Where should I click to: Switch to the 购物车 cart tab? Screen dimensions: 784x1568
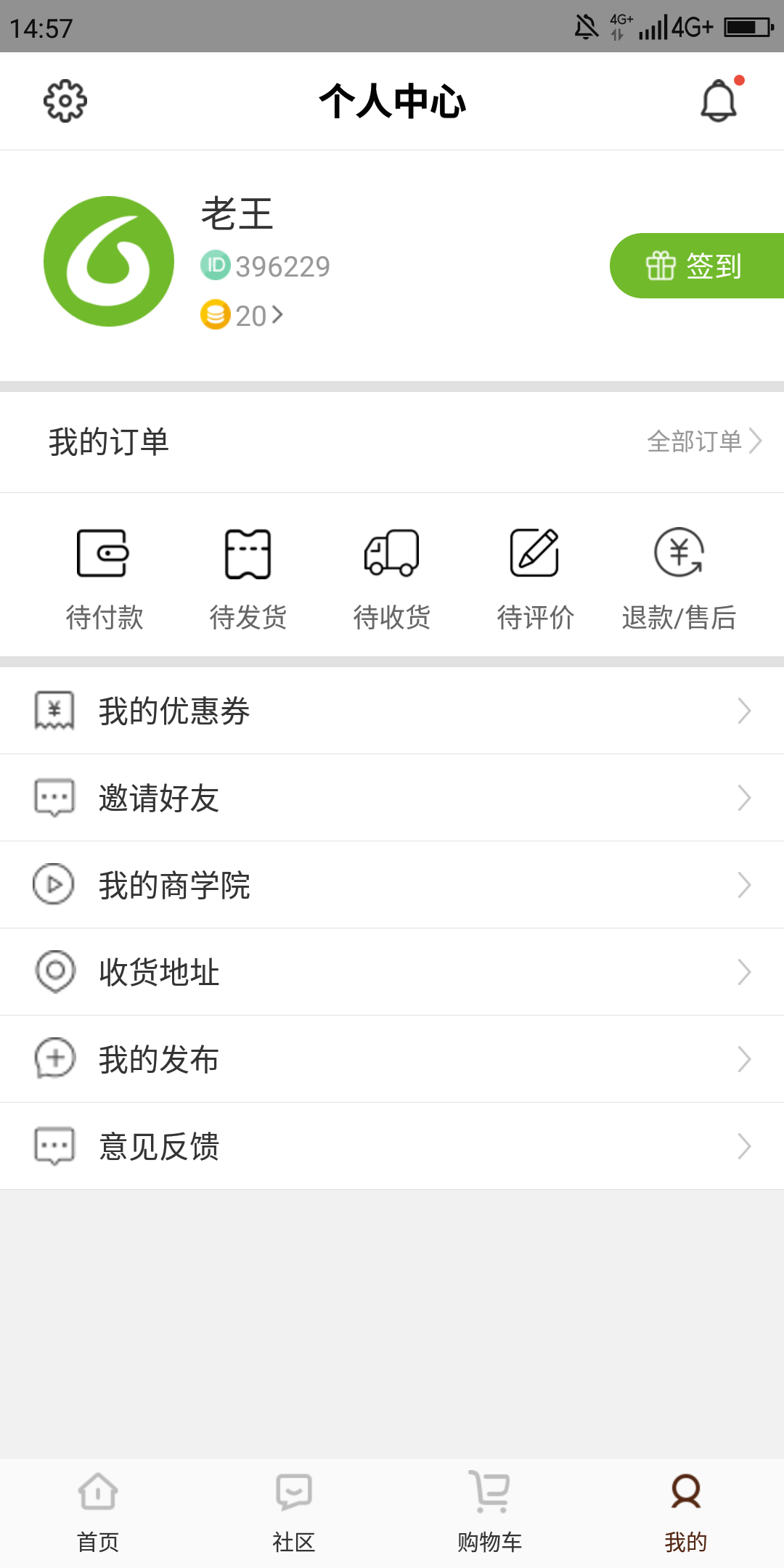click(x=490, y=1511)
